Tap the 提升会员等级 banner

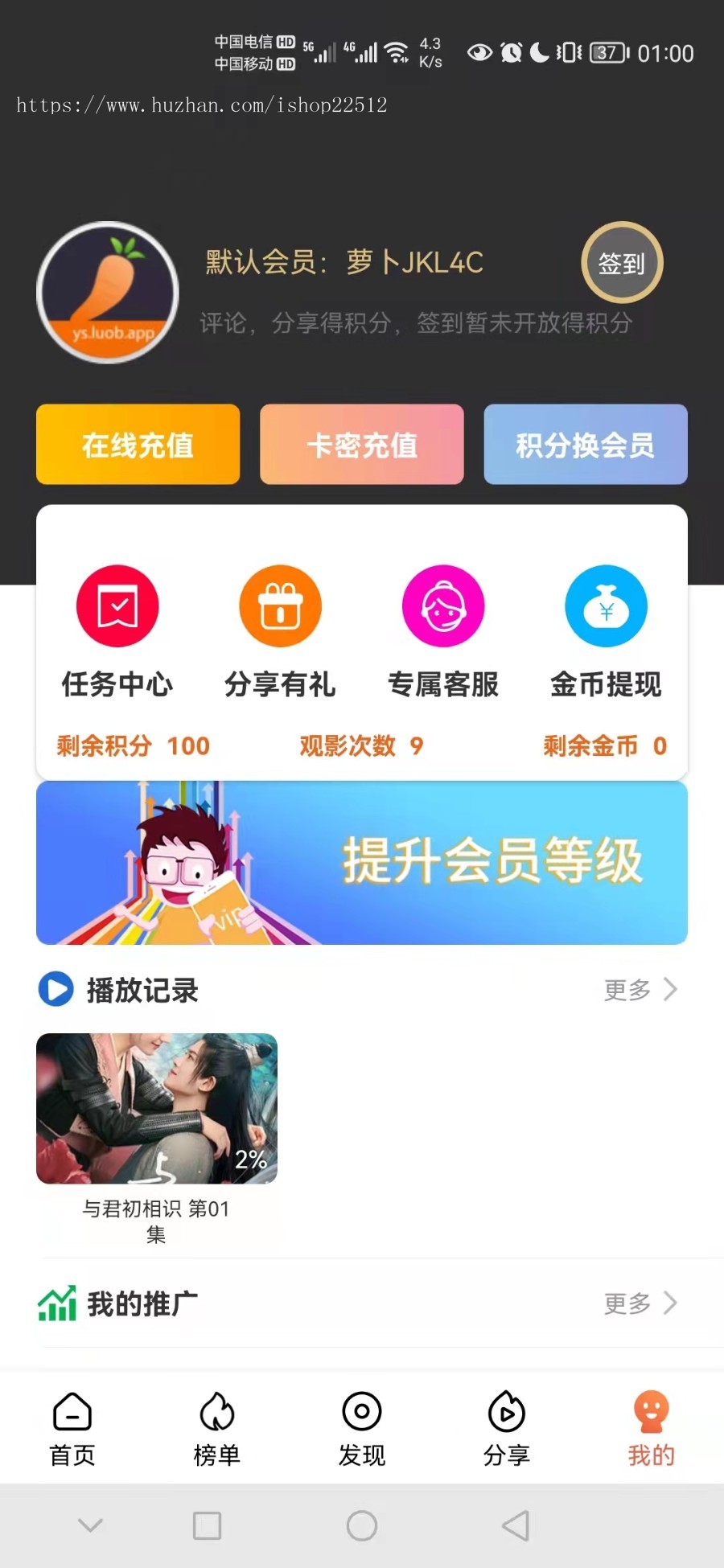click(362, 863)
